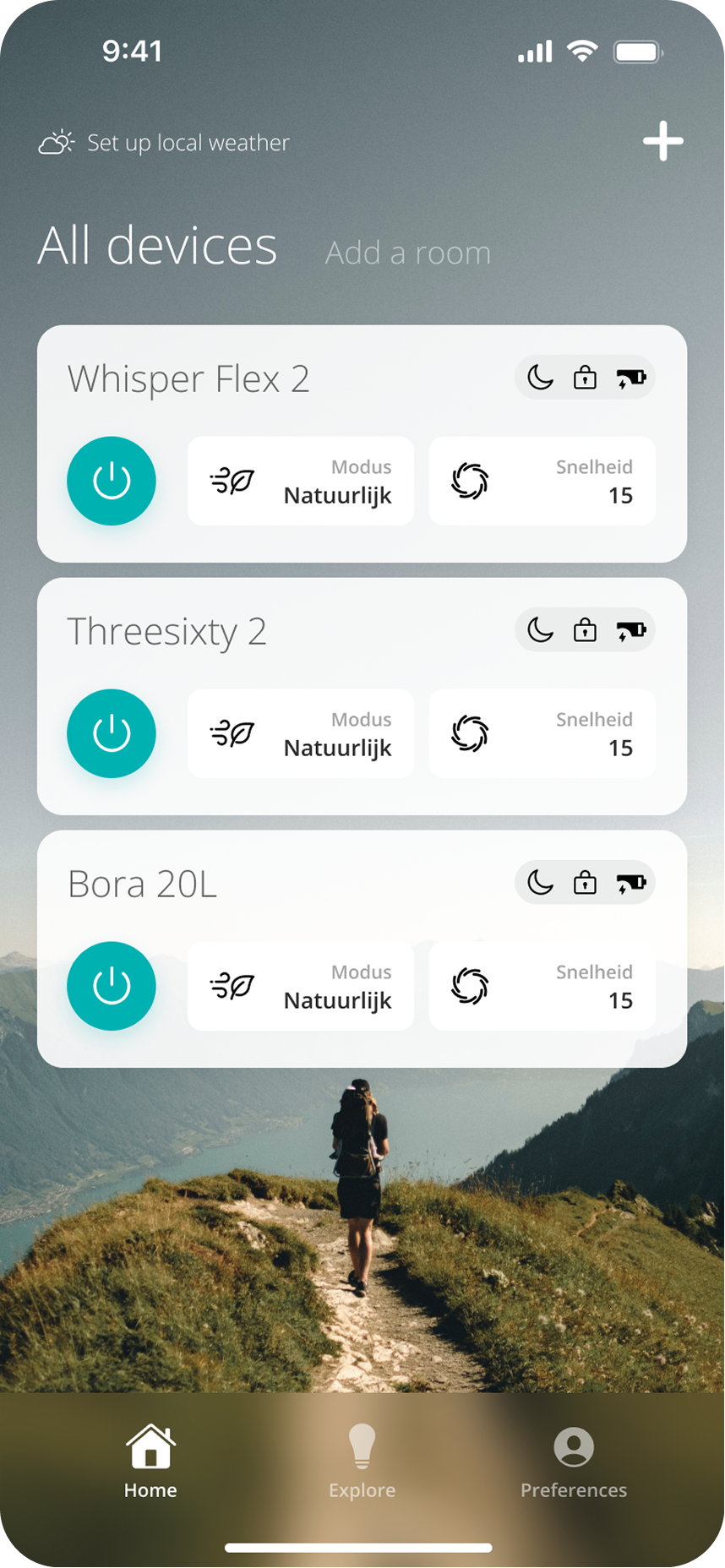Adjust Snelheid of Whisper Flex 2

click(542, 481)
